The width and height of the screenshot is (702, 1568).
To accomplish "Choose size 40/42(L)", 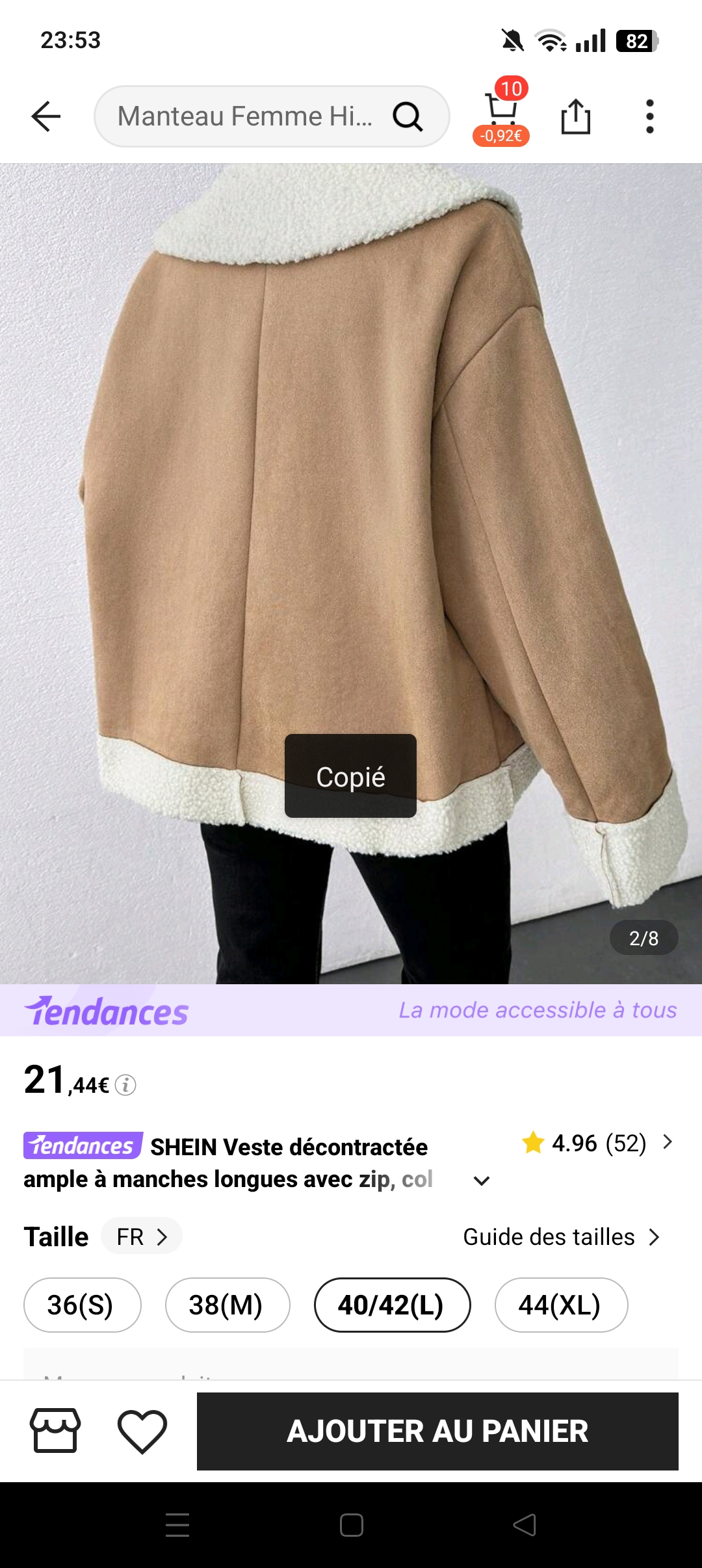I will [x=391, y=1305].
